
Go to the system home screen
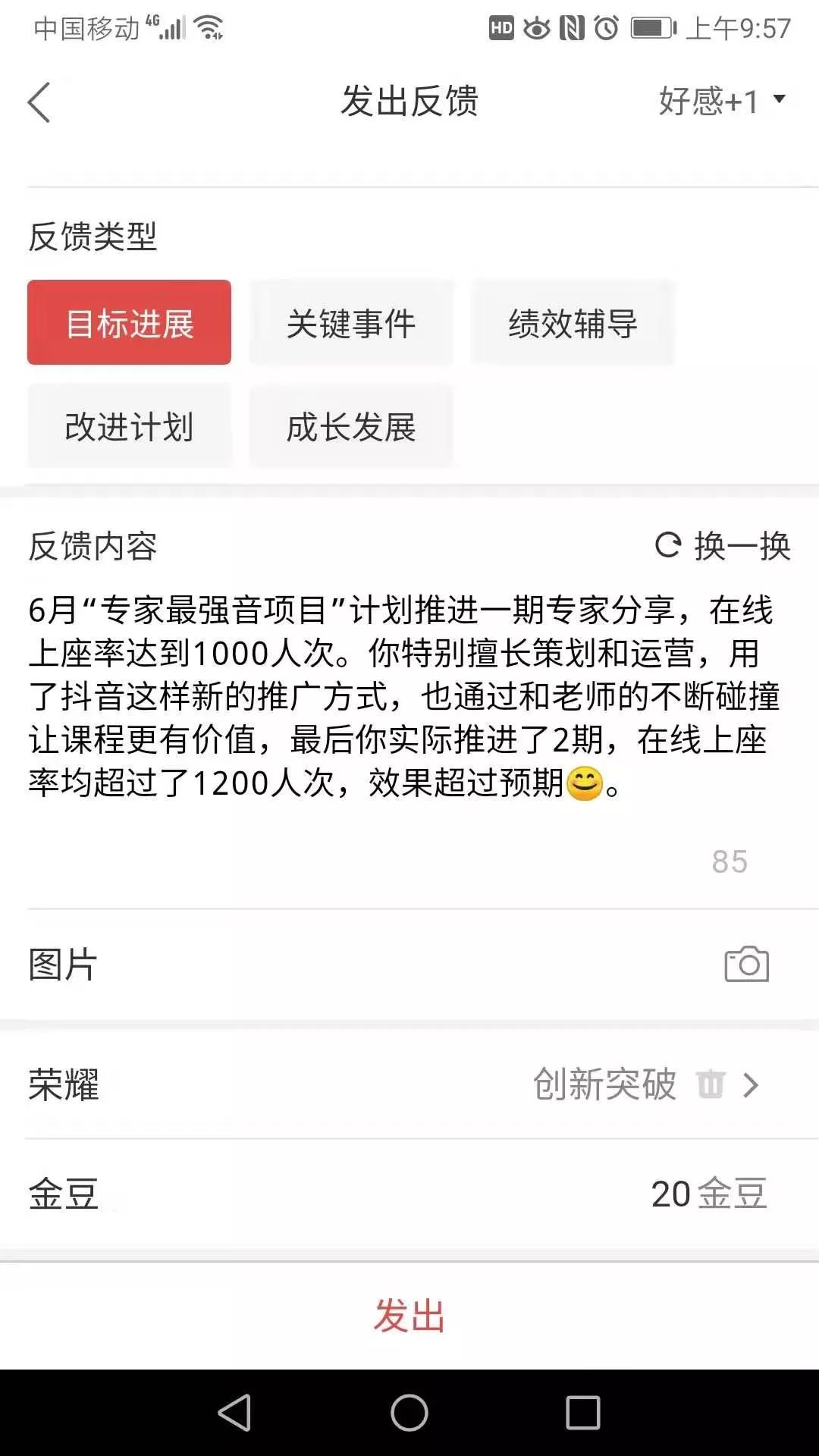pyautogui.click(x=409, y=1413)
